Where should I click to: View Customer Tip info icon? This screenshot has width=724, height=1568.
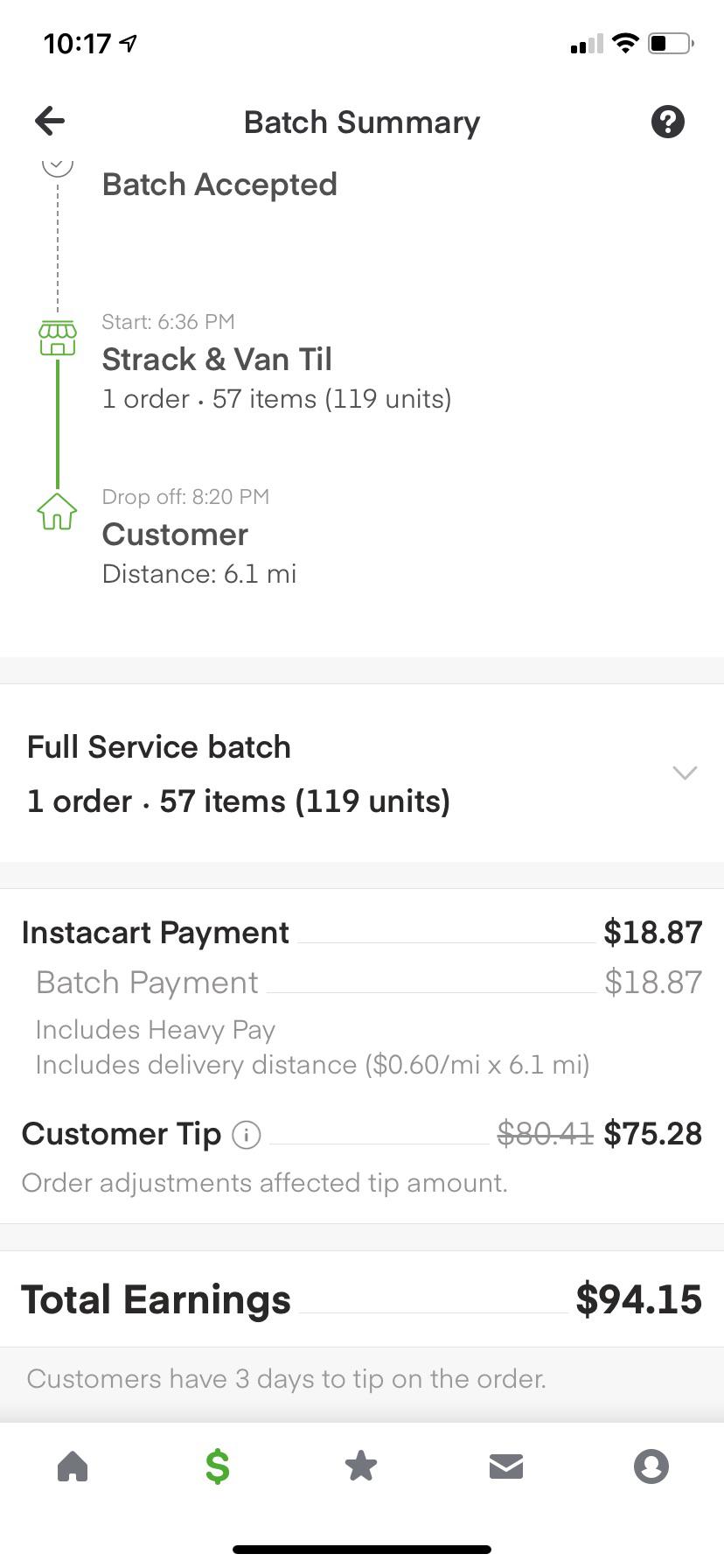pos(247,1135)
